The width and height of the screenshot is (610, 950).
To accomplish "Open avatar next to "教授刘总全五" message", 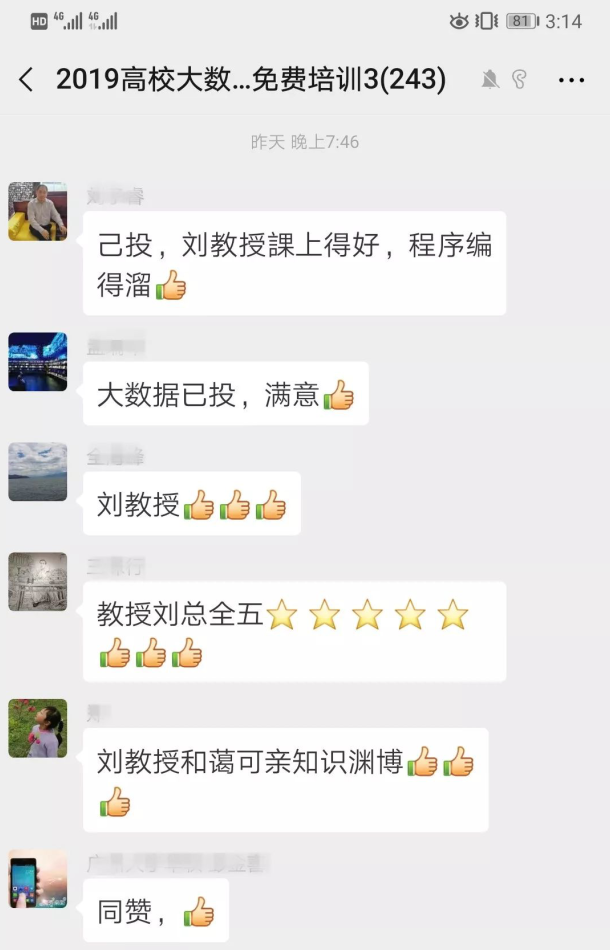I will coord(38,582).
